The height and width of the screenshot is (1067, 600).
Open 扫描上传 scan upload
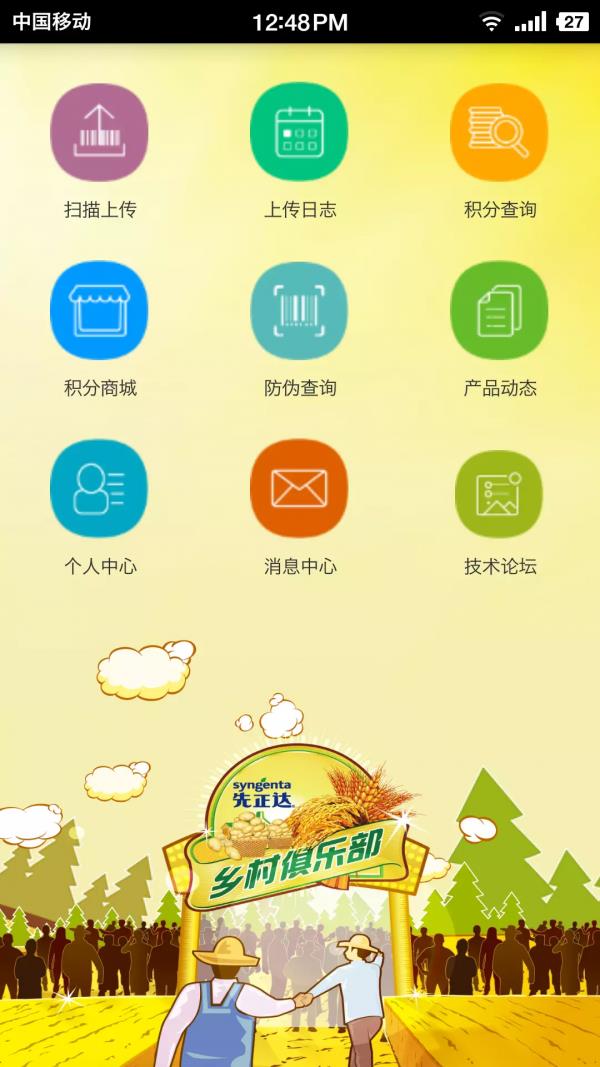[99, 133]
